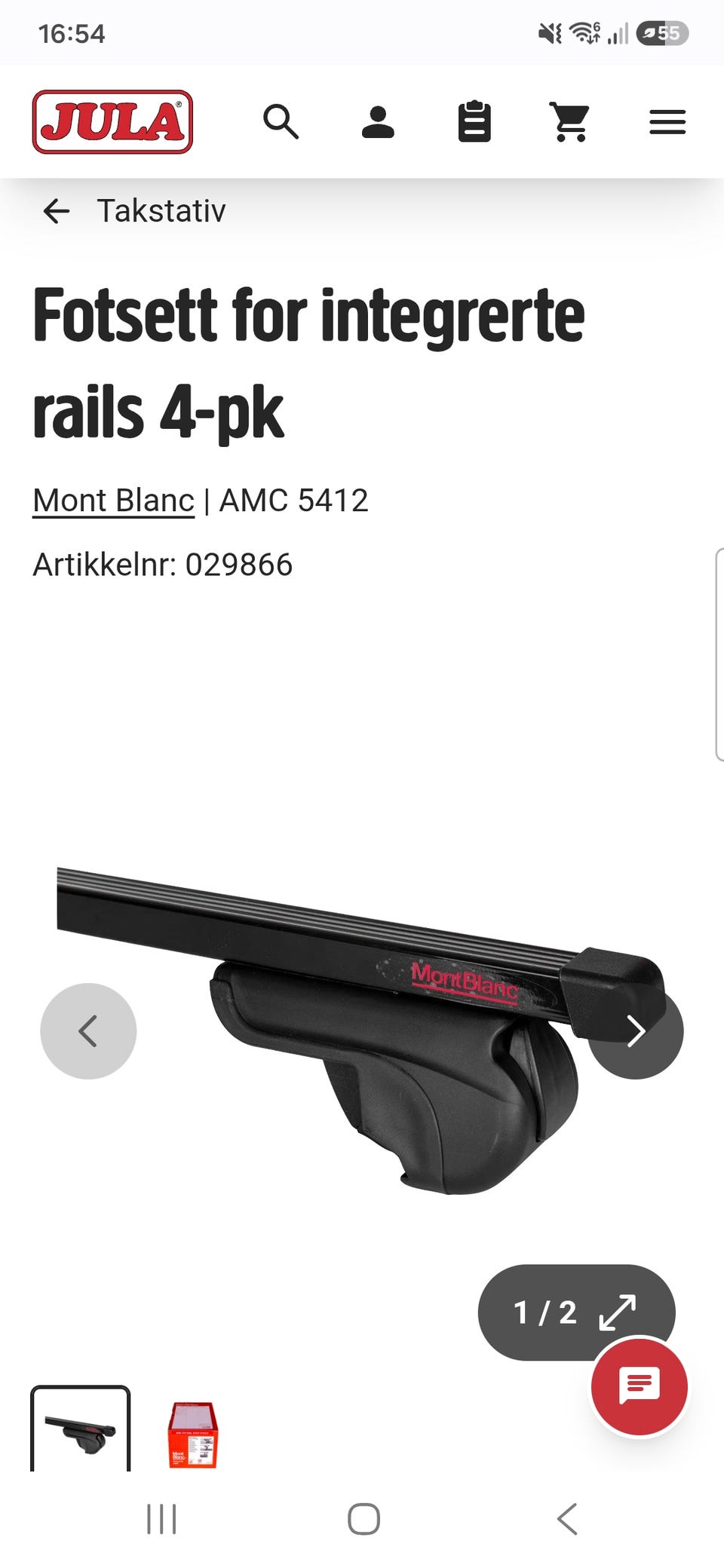Expand product image to fullscreen
Viewport: 724px width, 1568px height.
(617, 1312)
